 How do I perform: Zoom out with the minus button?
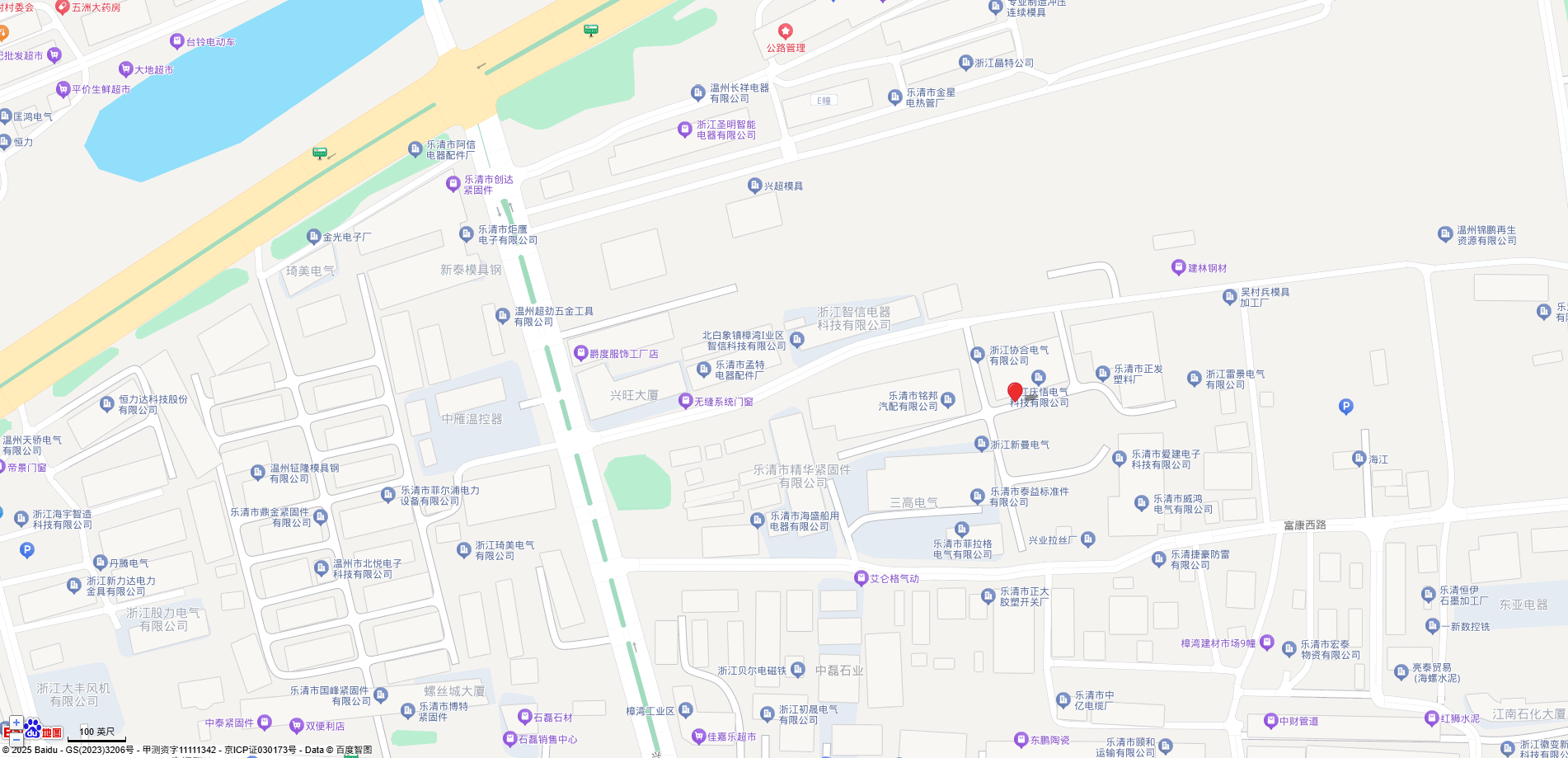point(16,738)
